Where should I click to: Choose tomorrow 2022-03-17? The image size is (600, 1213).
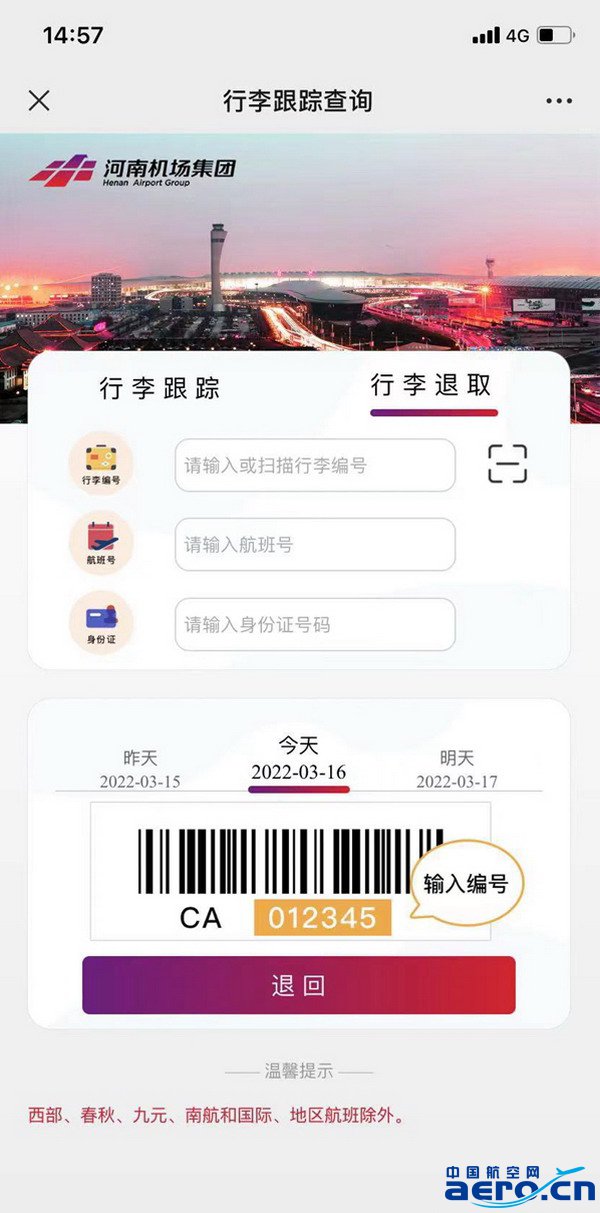pyautogui.click(x=456, y=770)
